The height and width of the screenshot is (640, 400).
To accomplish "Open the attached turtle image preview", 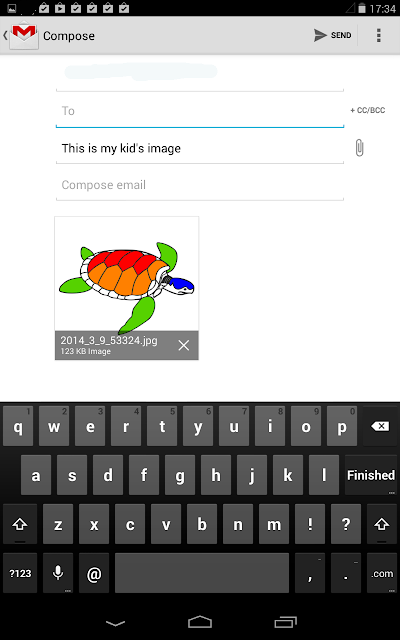I will pos(127,274).
